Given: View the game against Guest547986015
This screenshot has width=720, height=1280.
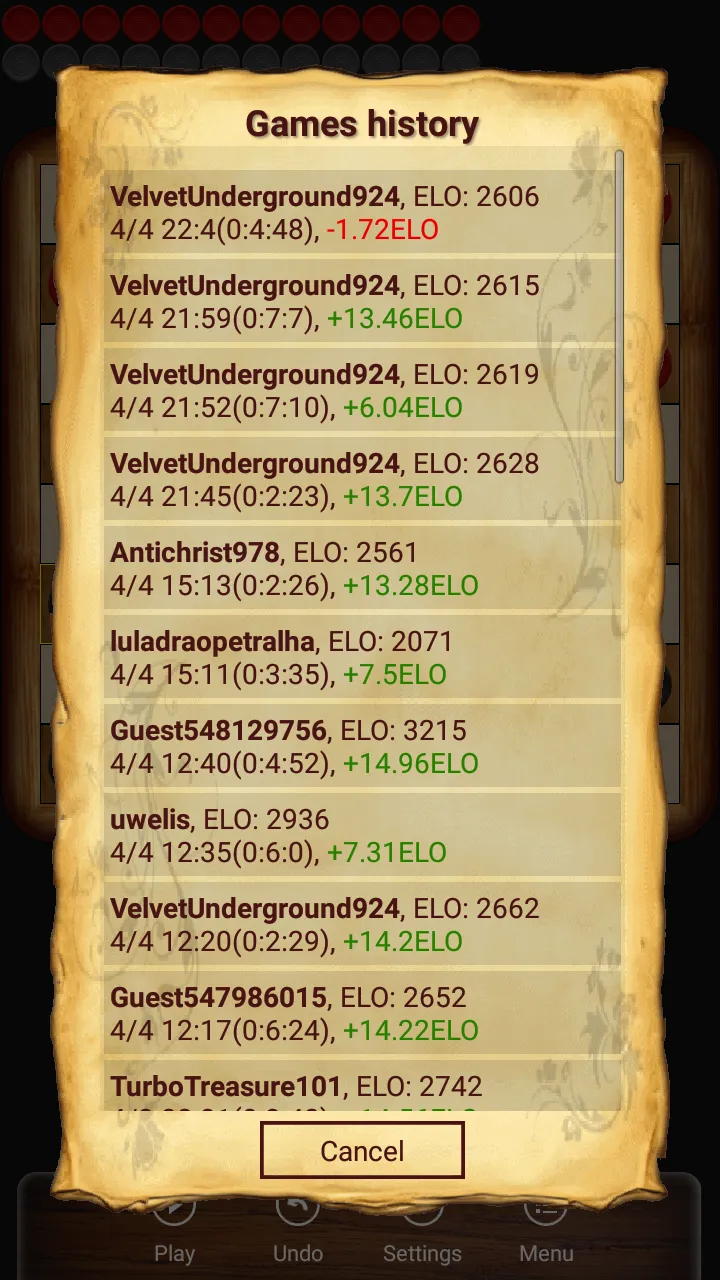Looking at the screenshot, I should [x=360, y=1014].
